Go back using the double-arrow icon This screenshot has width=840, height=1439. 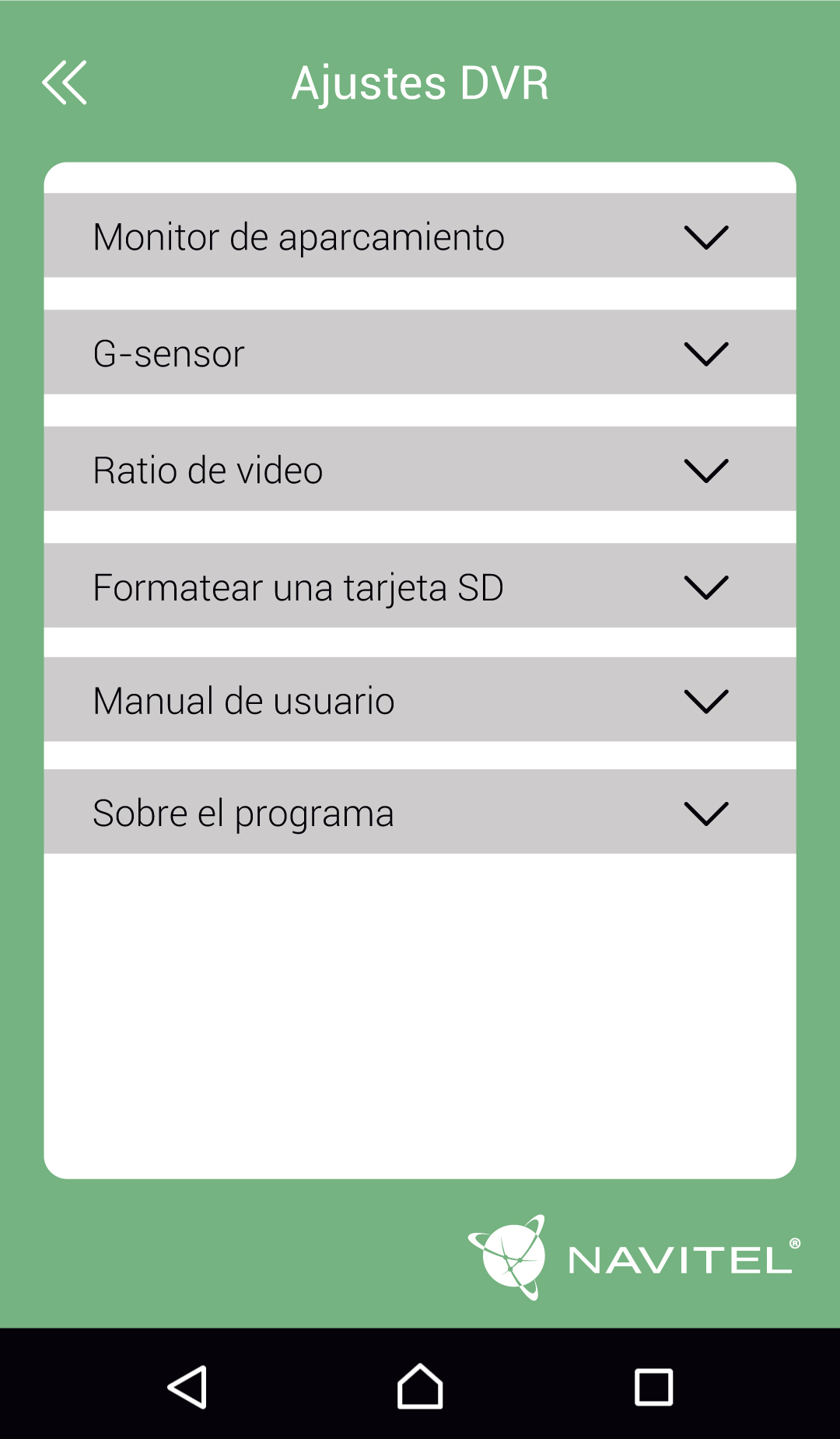tap(65, 82)
